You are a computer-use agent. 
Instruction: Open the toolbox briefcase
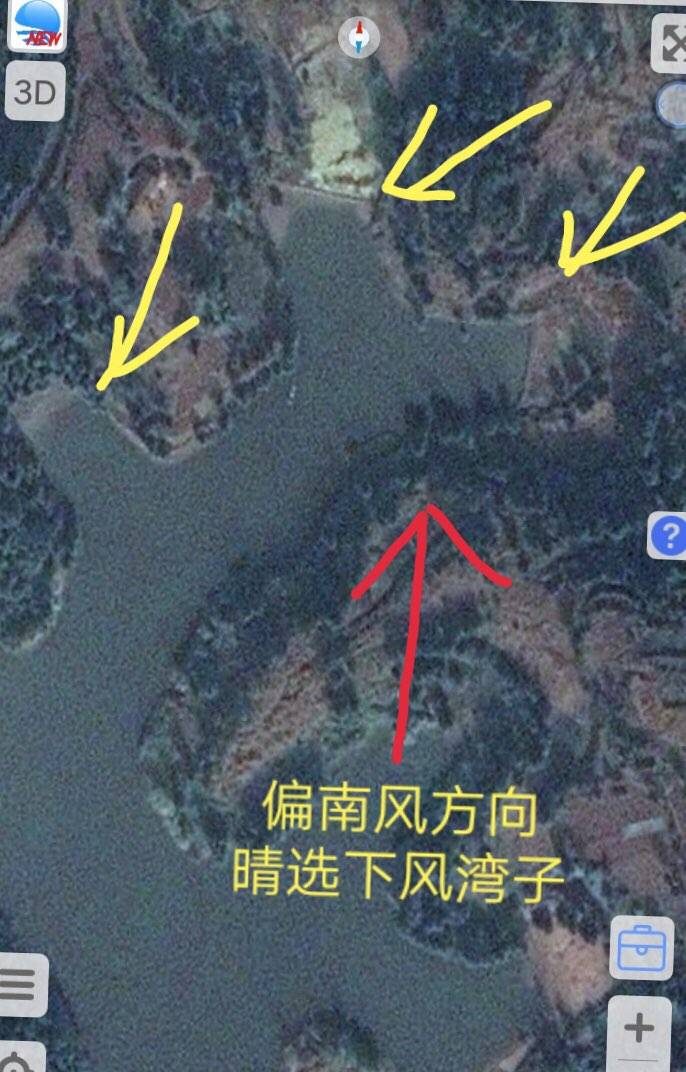pyautogui.click(x=639, y=948)
